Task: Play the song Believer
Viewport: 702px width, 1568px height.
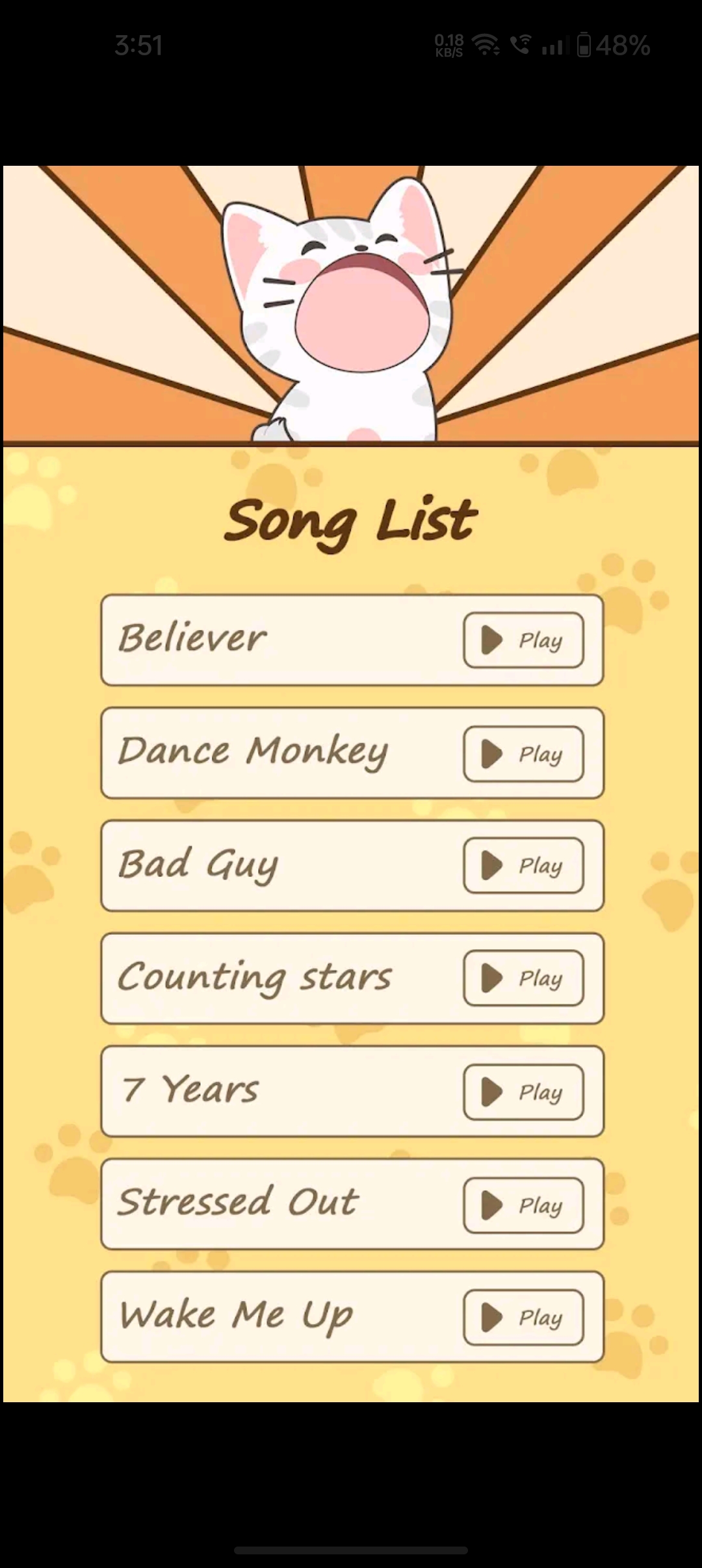Action: (x=523, y=640)
